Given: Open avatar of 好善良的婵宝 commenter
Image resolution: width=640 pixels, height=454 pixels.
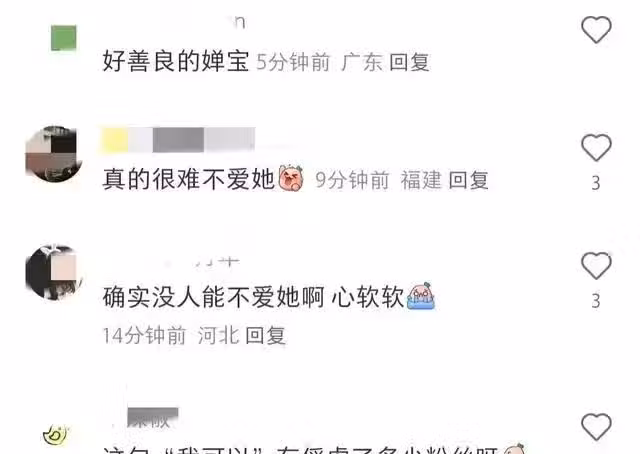Looking at the screenshot, I should [63, 37].
